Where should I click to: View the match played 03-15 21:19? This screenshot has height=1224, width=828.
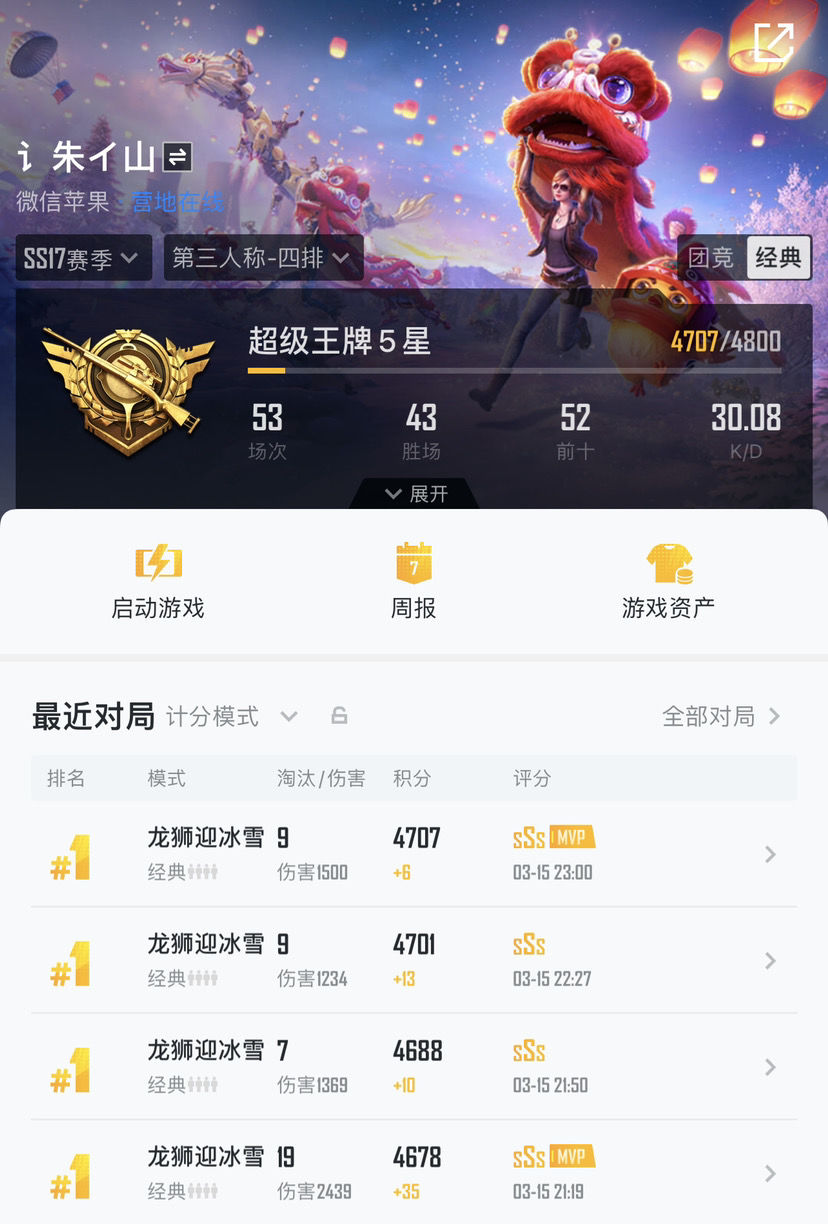[x=413, y=1172]
